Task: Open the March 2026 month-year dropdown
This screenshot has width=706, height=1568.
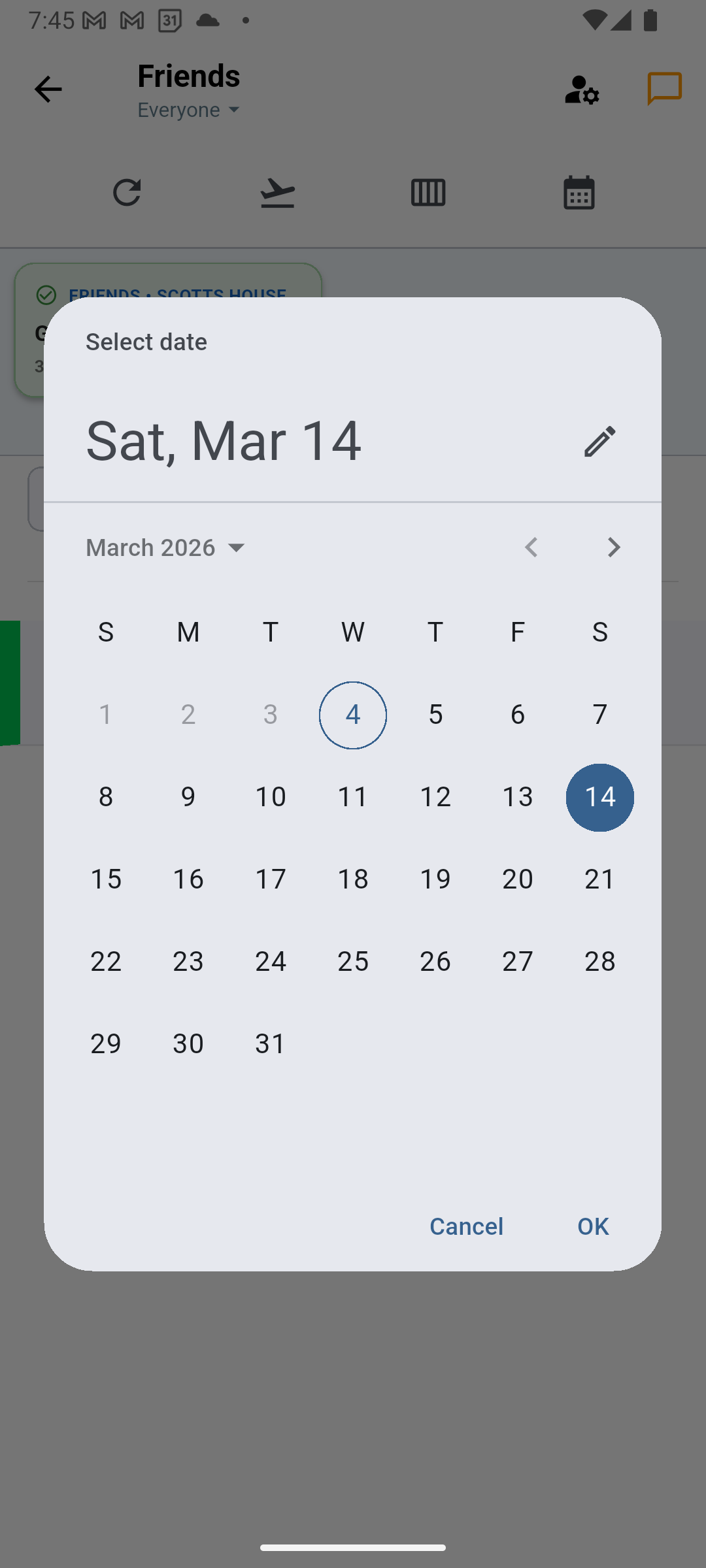Action: (x=165, y=547)
